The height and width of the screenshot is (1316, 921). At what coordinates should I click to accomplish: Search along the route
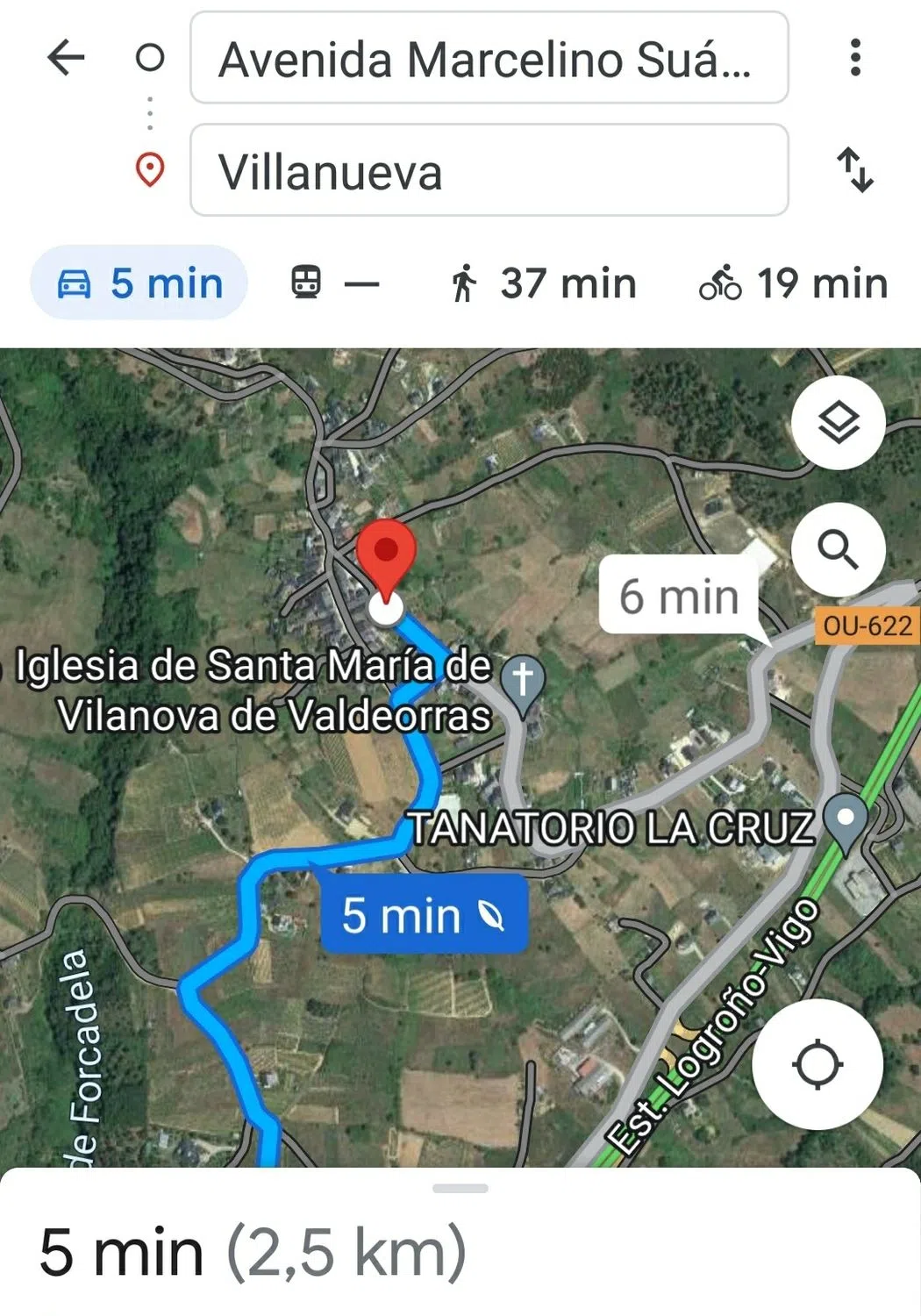(x=839, y=551)
